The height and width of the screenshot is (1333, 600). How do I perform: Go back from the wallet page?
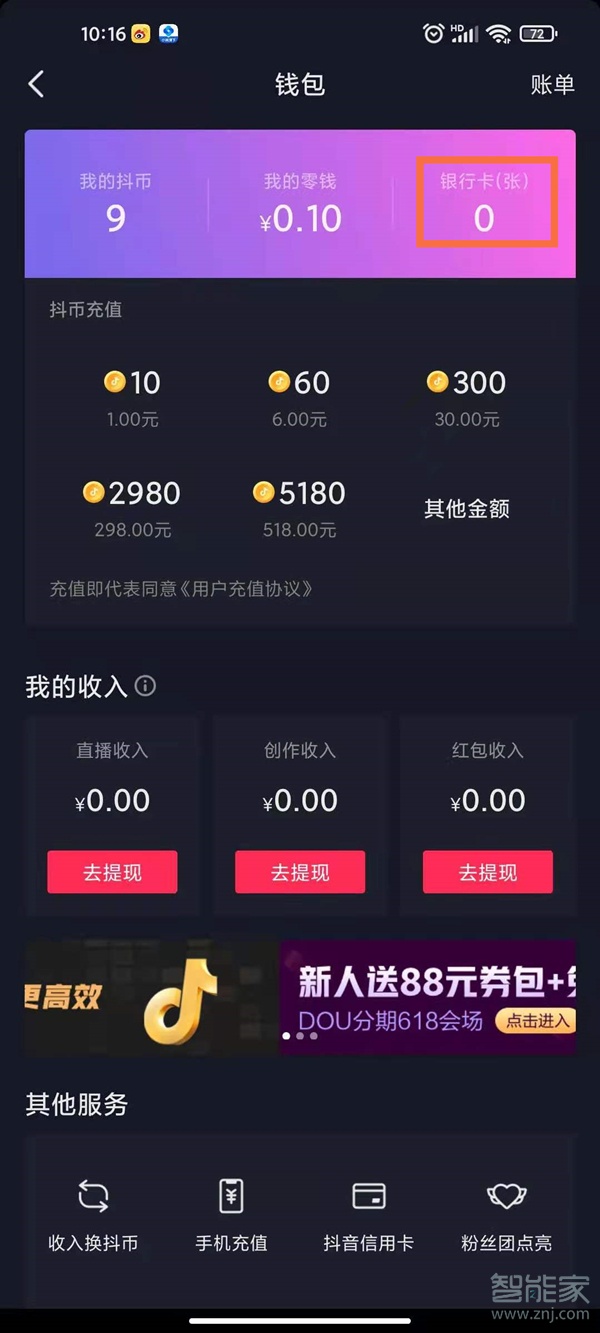[x=37, y=84]
